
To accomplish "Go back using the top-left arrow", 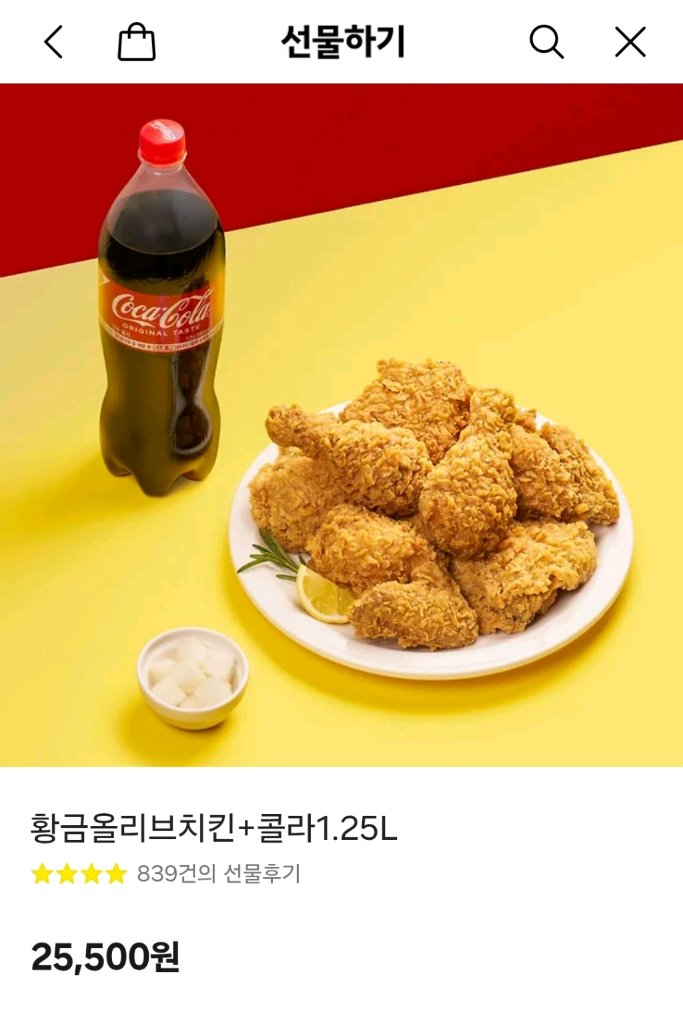I will [x=54, y=42].
